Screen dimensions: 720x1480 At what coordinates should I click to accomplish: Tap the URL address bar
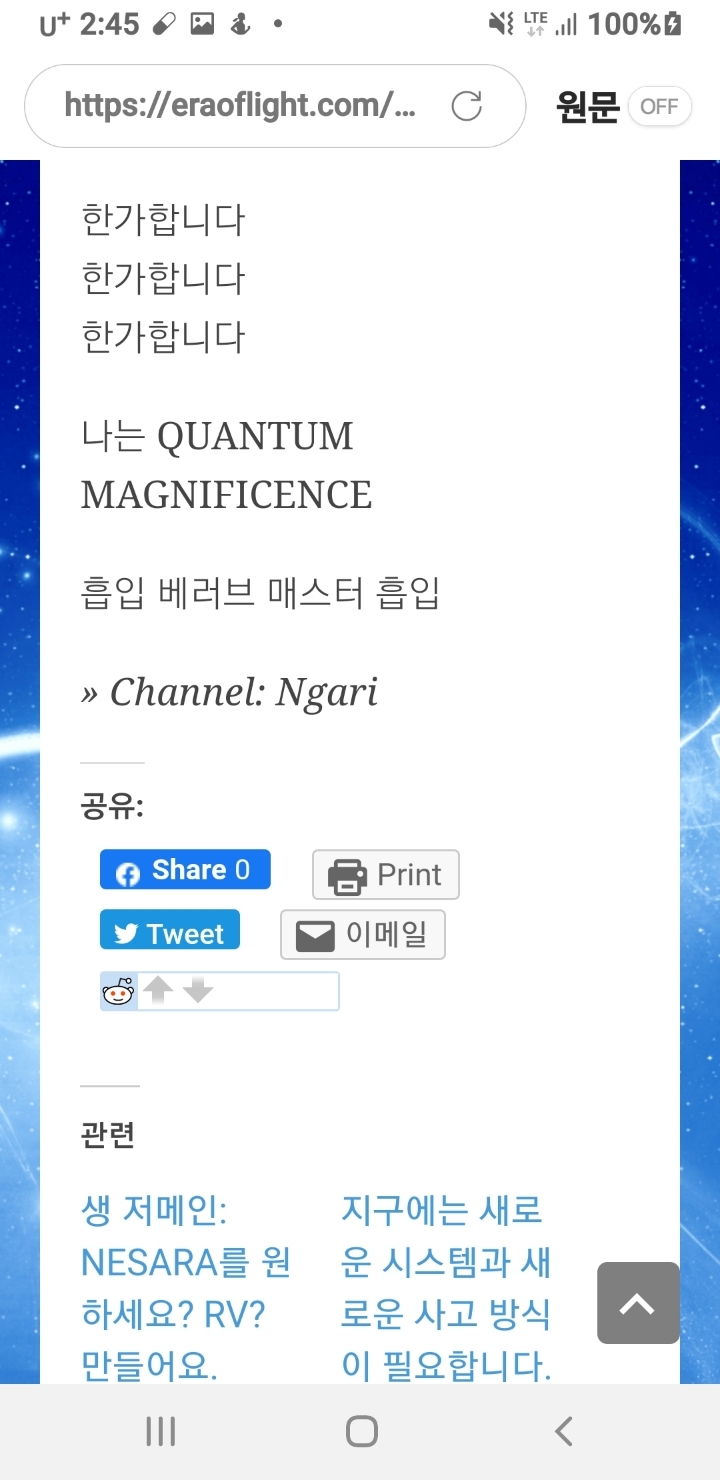tap(240, 106)
